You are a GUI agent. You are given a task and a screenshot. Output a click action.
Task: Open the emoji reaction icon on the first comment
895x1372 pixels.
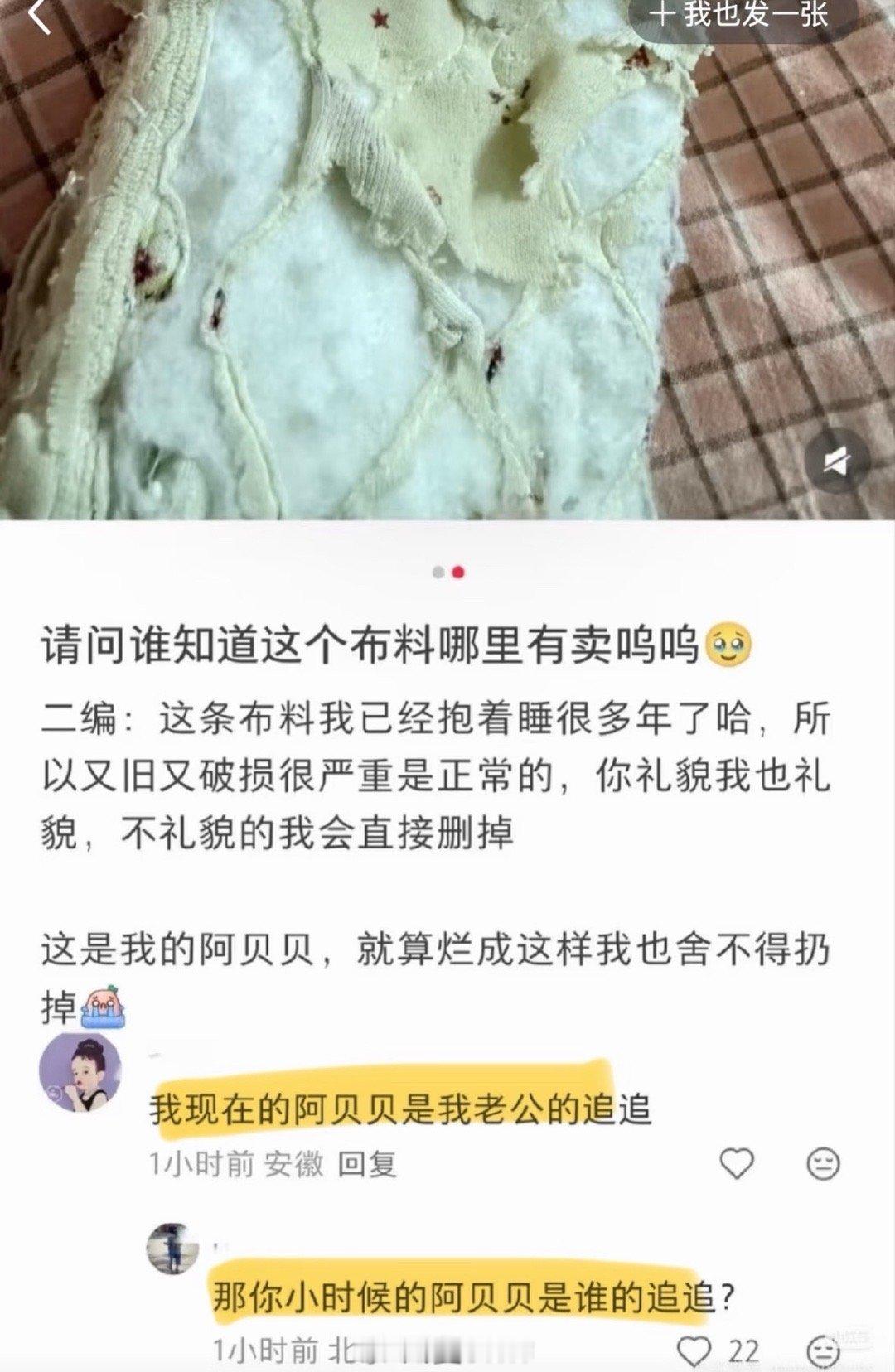point(823,1164)
